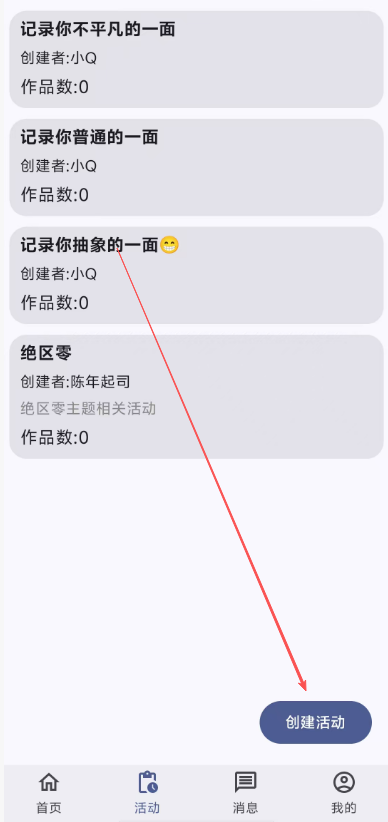Open the 记录你抽象的一面 activity card

tap(197, 275)
